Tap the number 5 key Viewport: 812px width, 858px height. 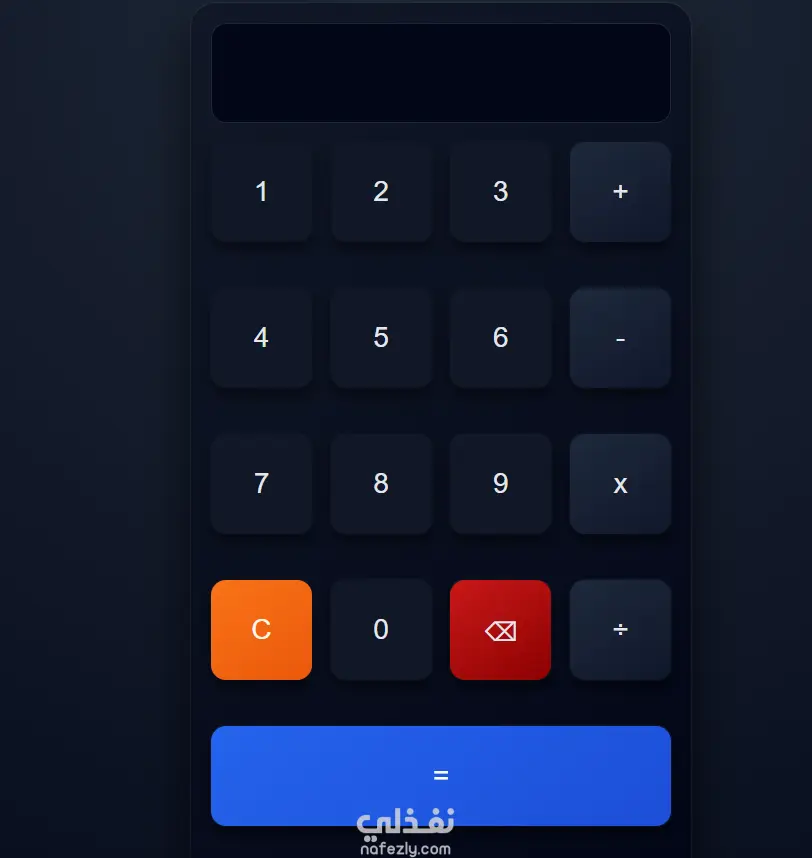[381, 337]
